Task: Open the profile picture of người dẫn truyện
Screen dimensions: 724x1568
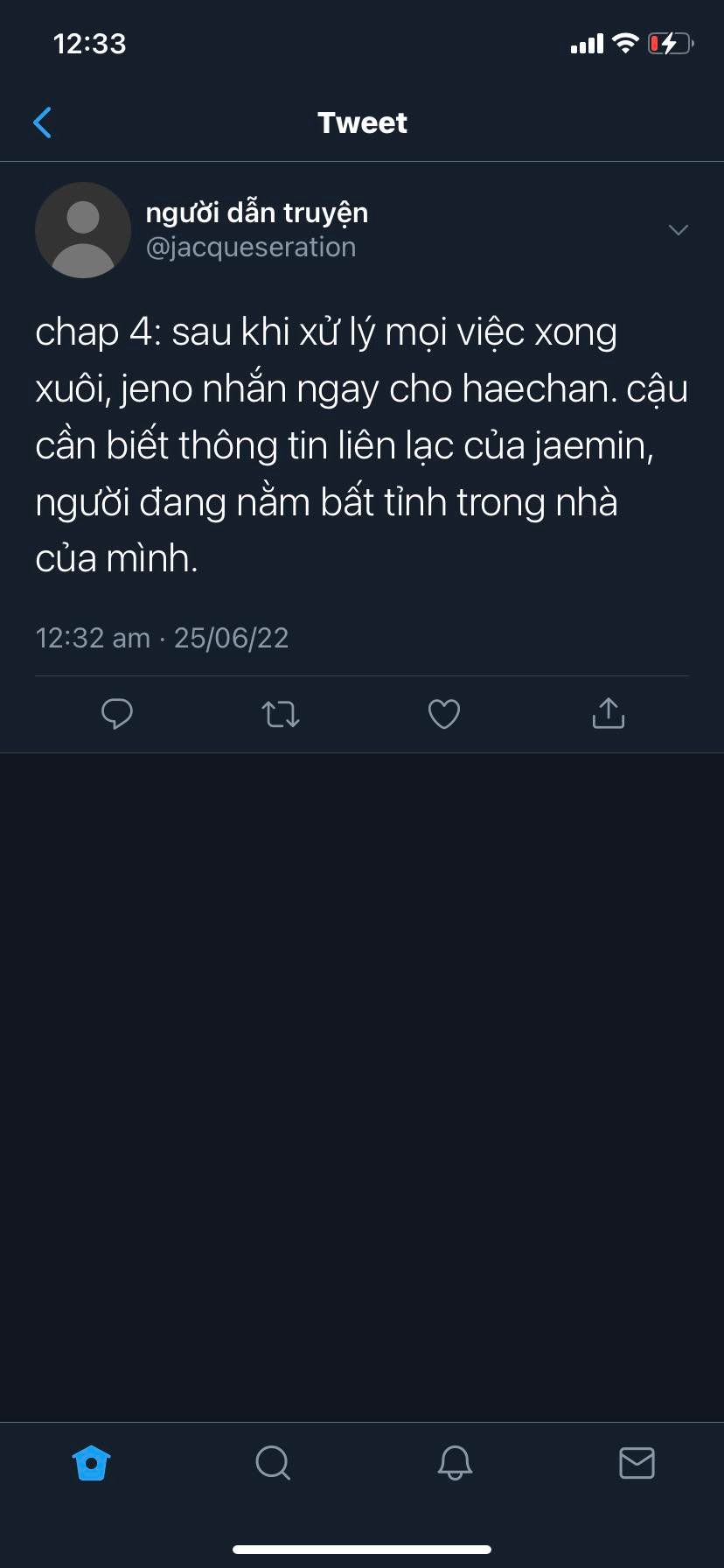Action: (x=83, y=230)
